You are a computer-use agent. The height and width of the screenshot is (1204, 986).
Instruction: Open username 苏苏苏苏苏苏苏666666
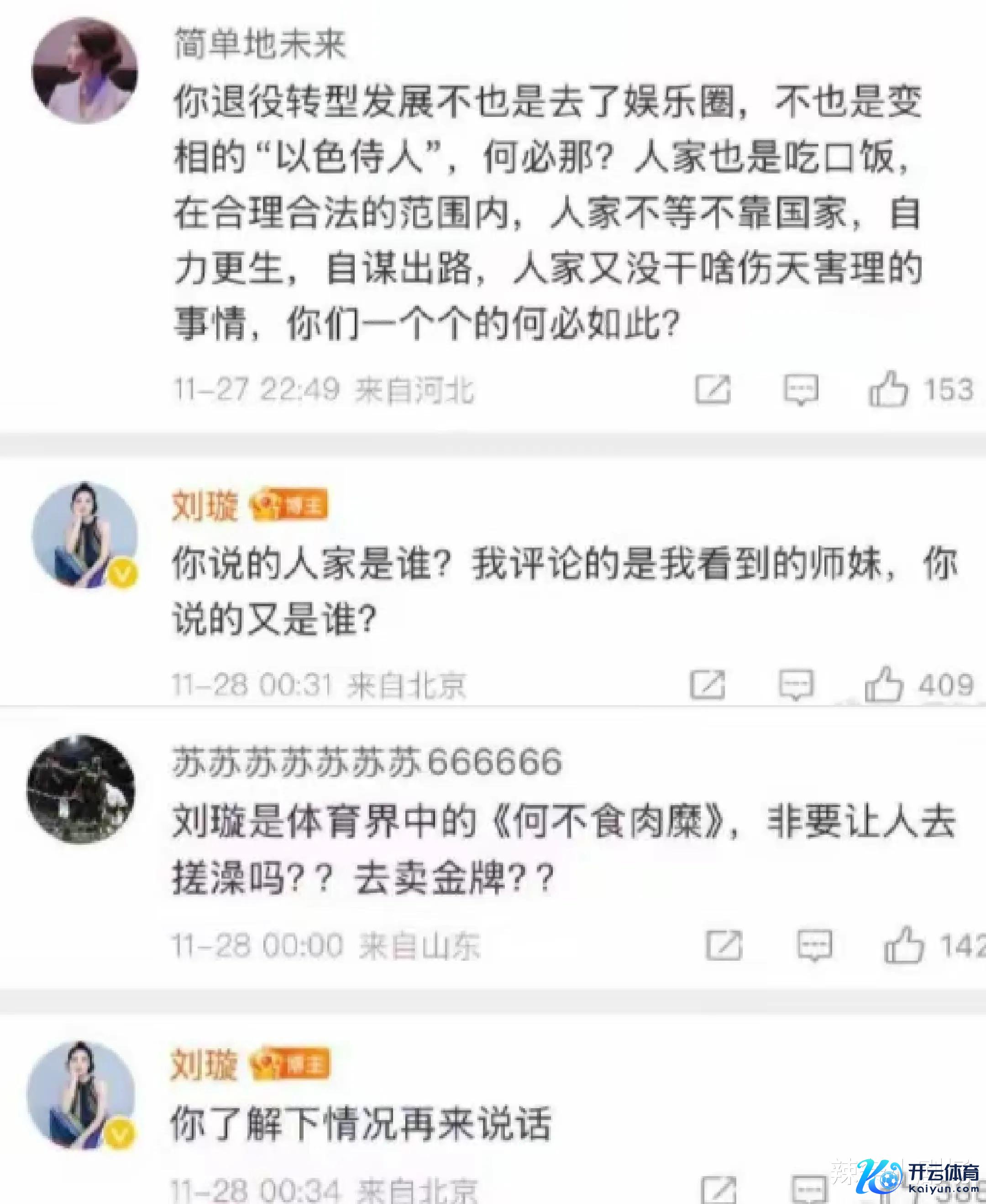point(367,762)
